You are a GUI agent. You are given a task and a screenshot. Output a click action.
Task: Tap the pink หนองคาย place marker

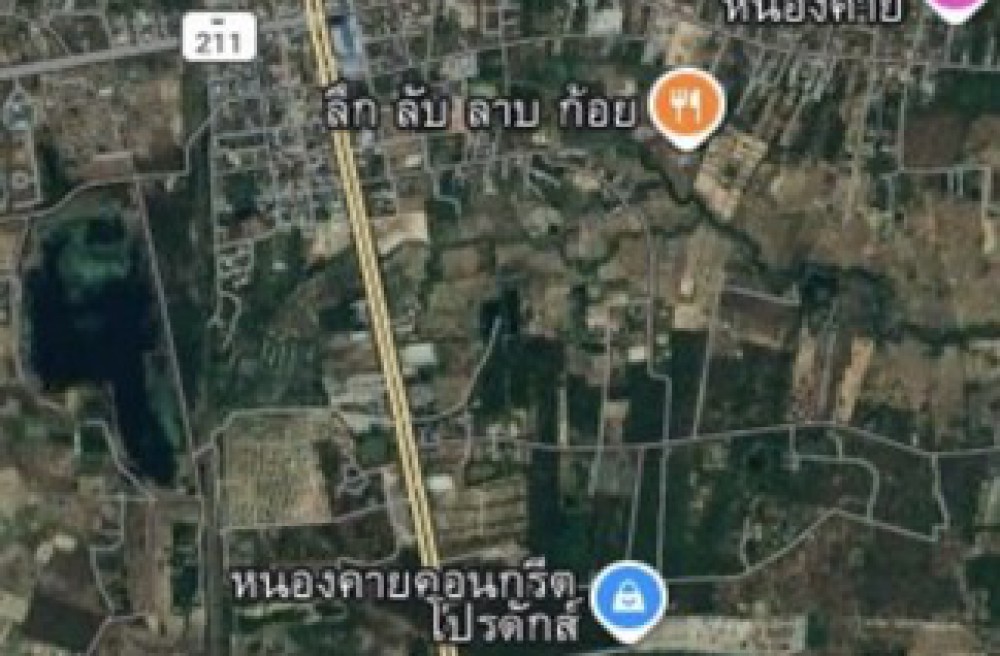[953, 8]
